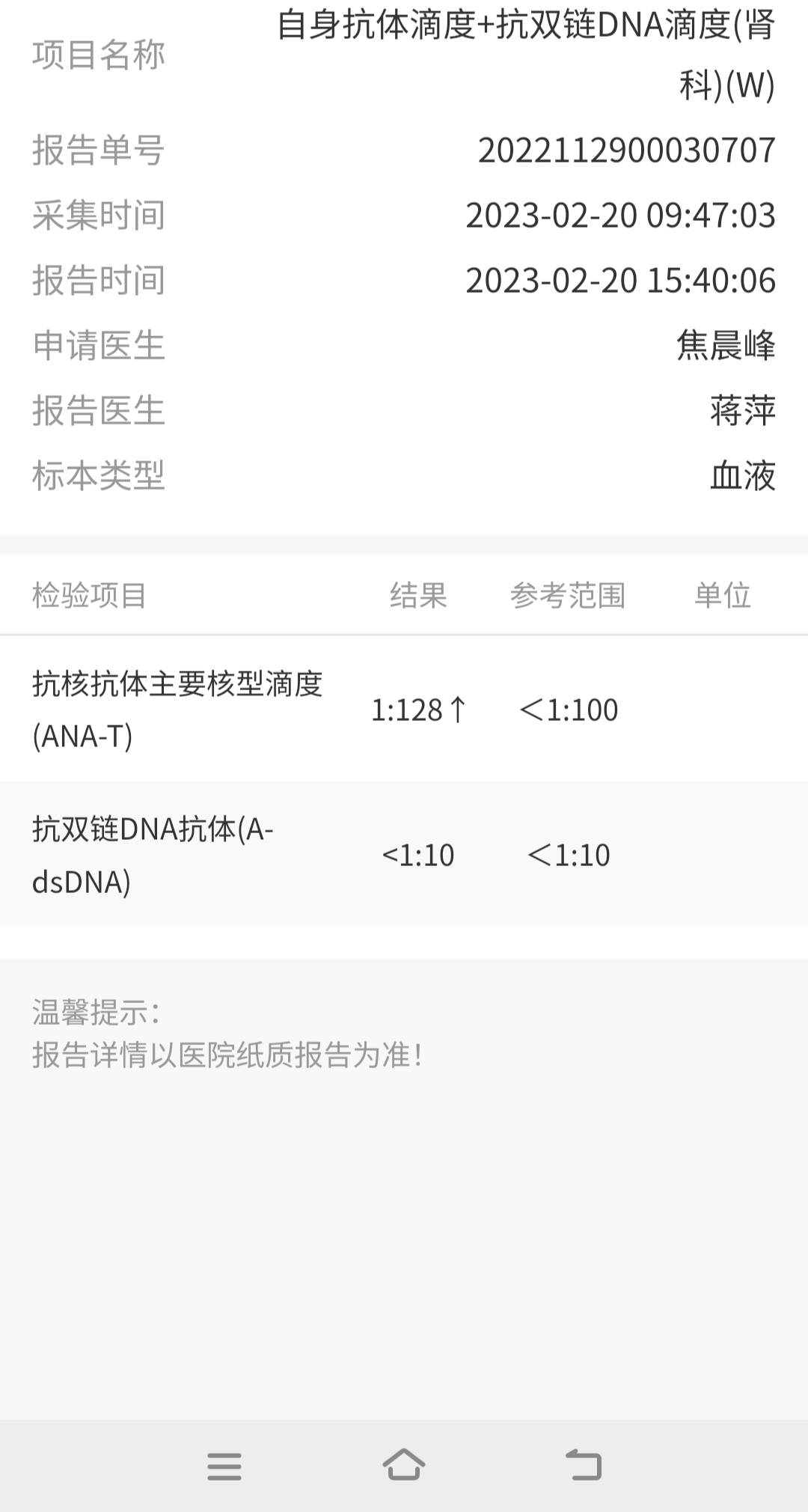The image size is (808, 1512).
Task: Return to the phone's home screen
Action: (x=404, y=1466)
